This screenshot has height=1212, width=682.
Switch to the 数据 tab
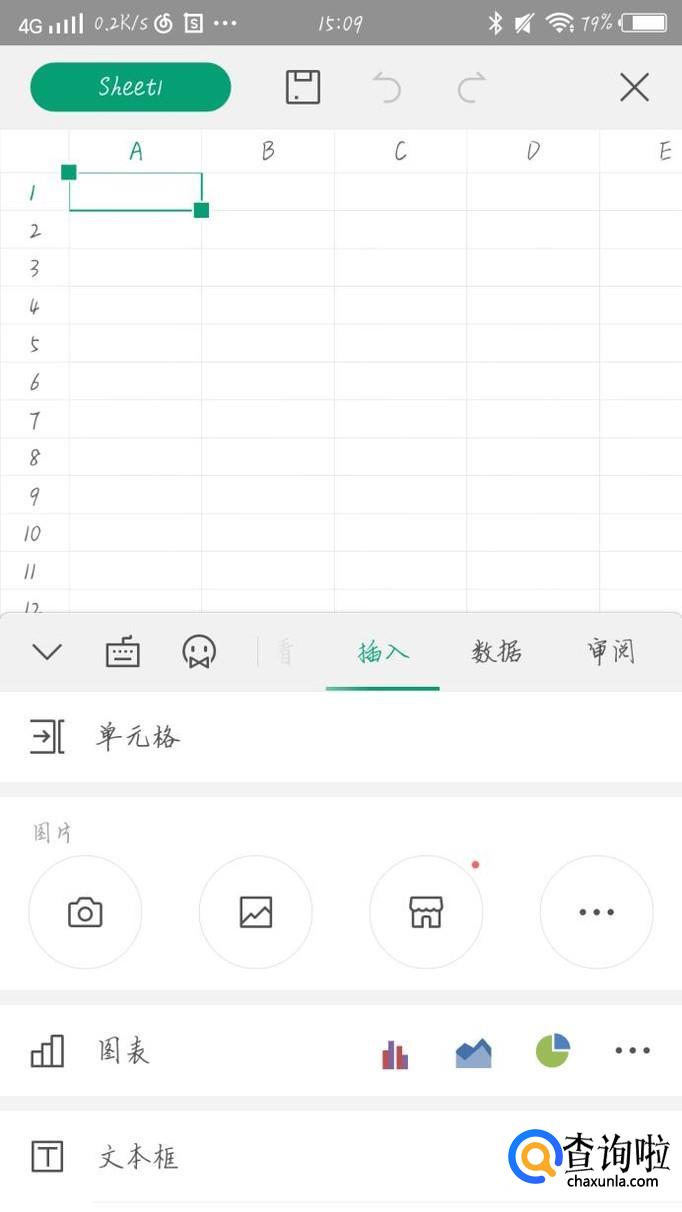(496, 652)
